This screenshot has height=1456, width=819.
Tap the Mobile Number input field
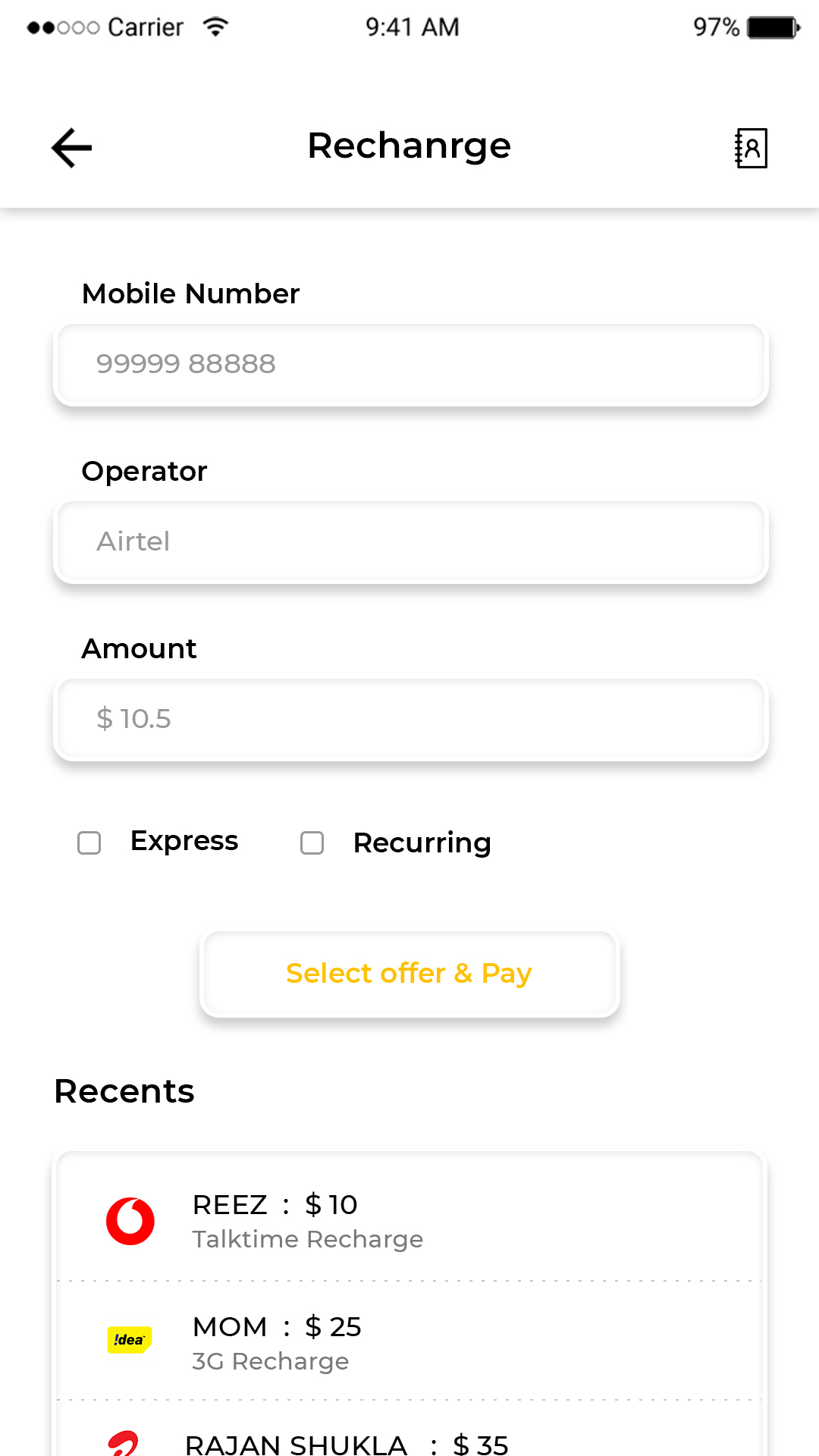pos(409,364)
